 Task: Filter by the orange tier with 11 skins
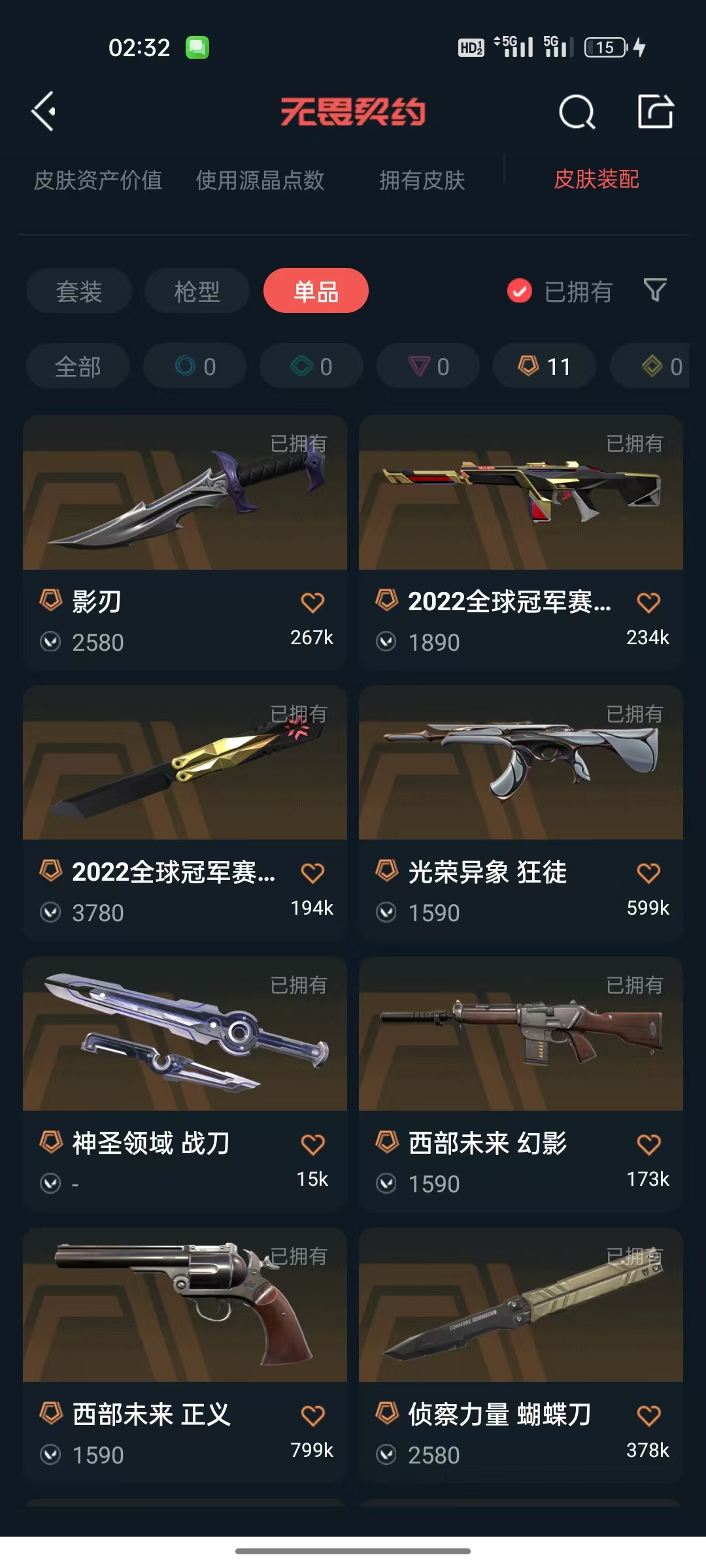pyautogui.click(x=545, y=367)
